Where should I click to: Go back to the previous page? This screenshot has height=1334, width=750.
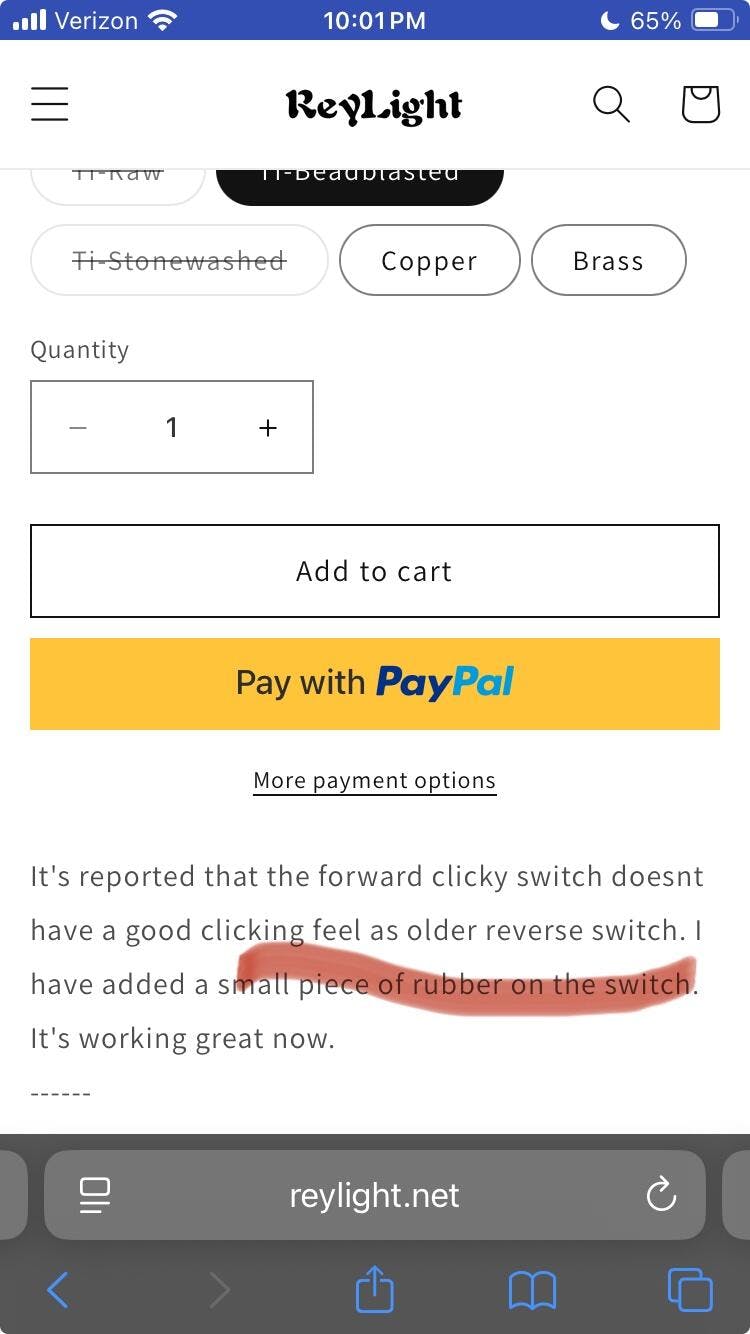[58, 1290]
